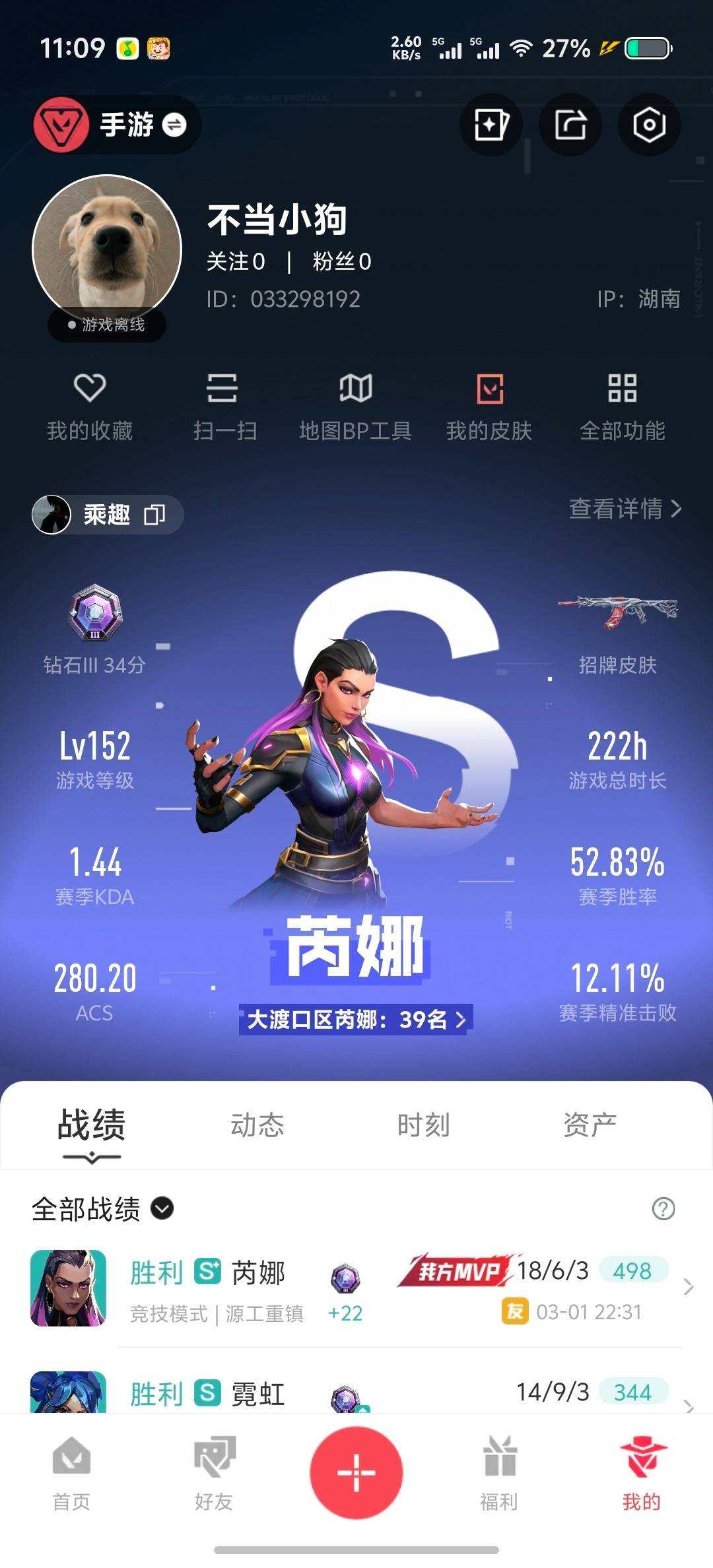
Task: Open 我的皮肤 skins page
Action: coord(488,406)
